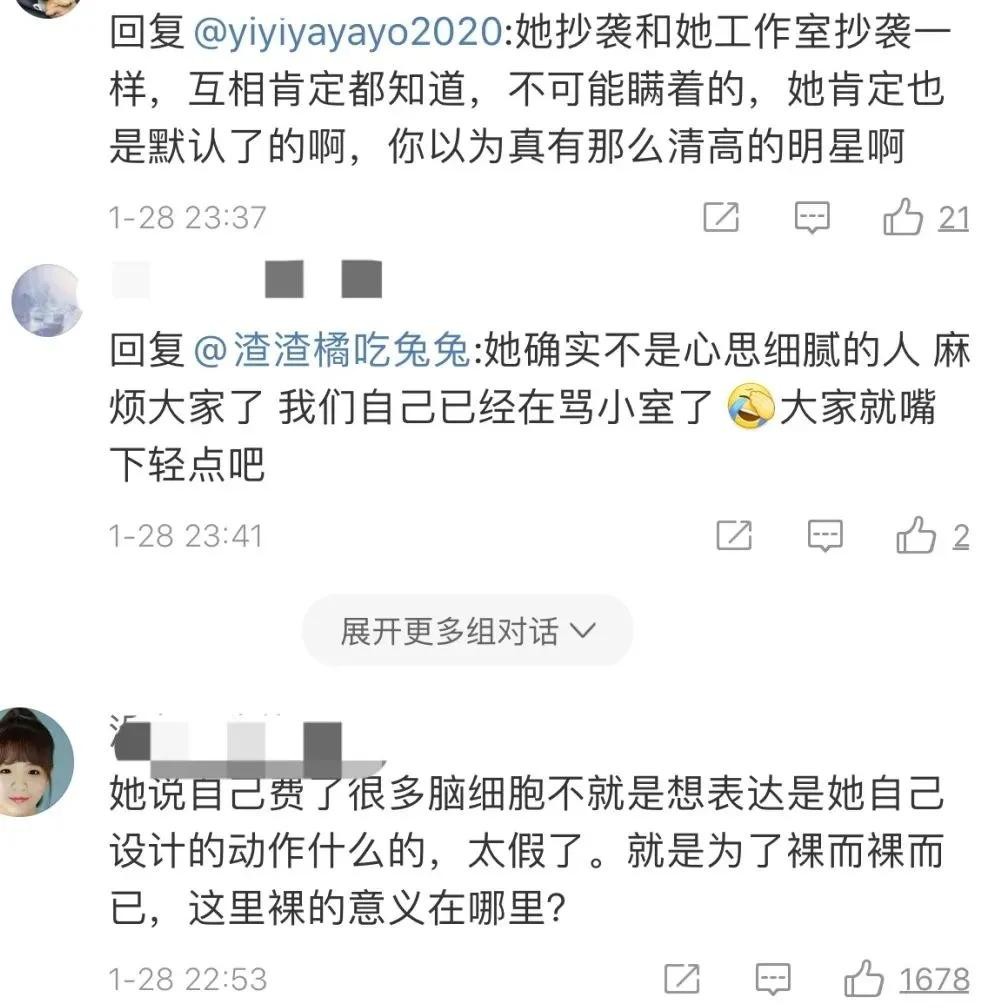Repost the 1-28 23:37 comment
This screenshot has height=1008, width=1008.
tap(721, 216)
